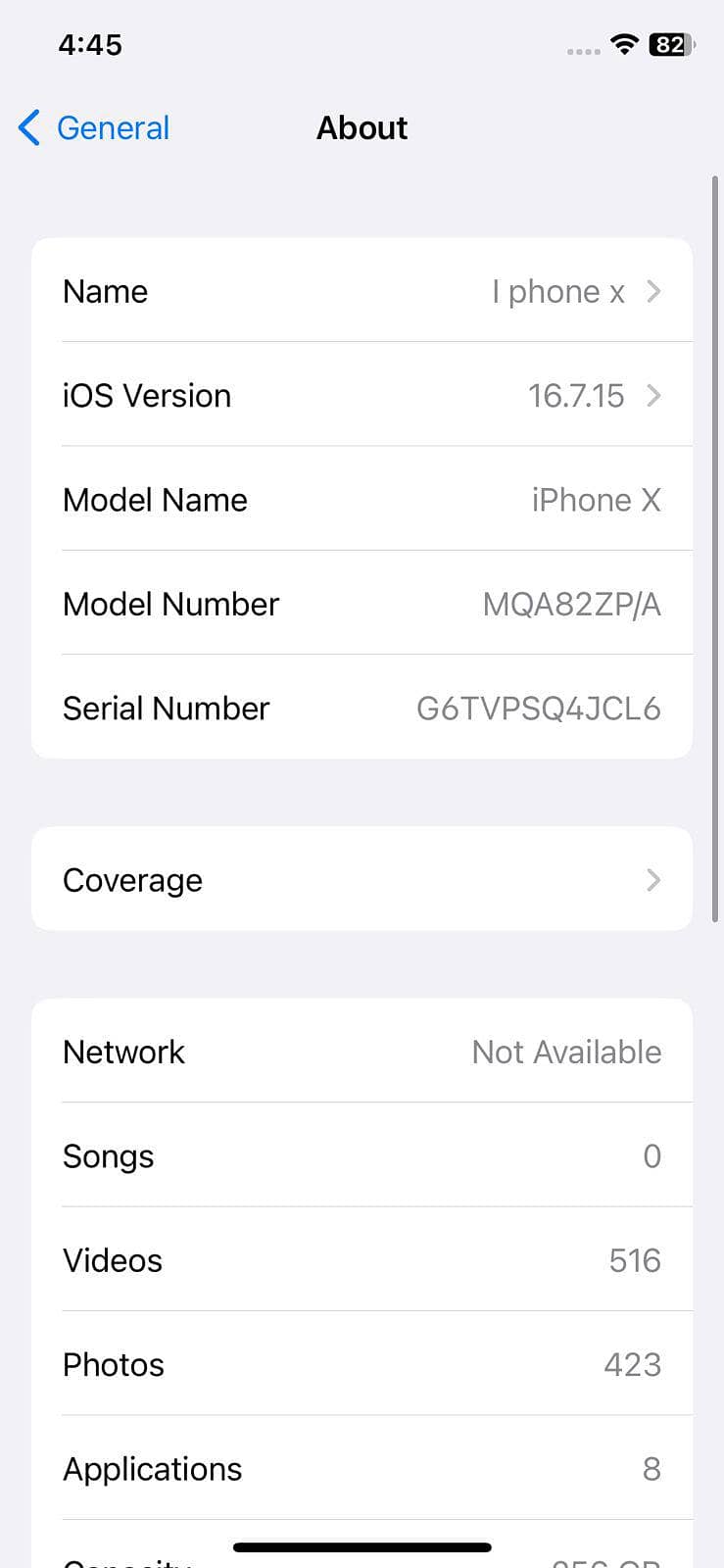724x1568 pixels.
Task: Go back to General settings
Action: 93,127
